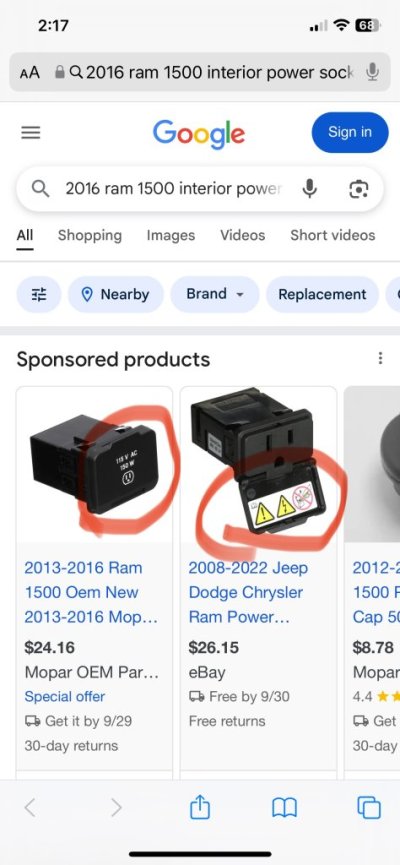Select the Replacement filter chip

click(322, 295)
